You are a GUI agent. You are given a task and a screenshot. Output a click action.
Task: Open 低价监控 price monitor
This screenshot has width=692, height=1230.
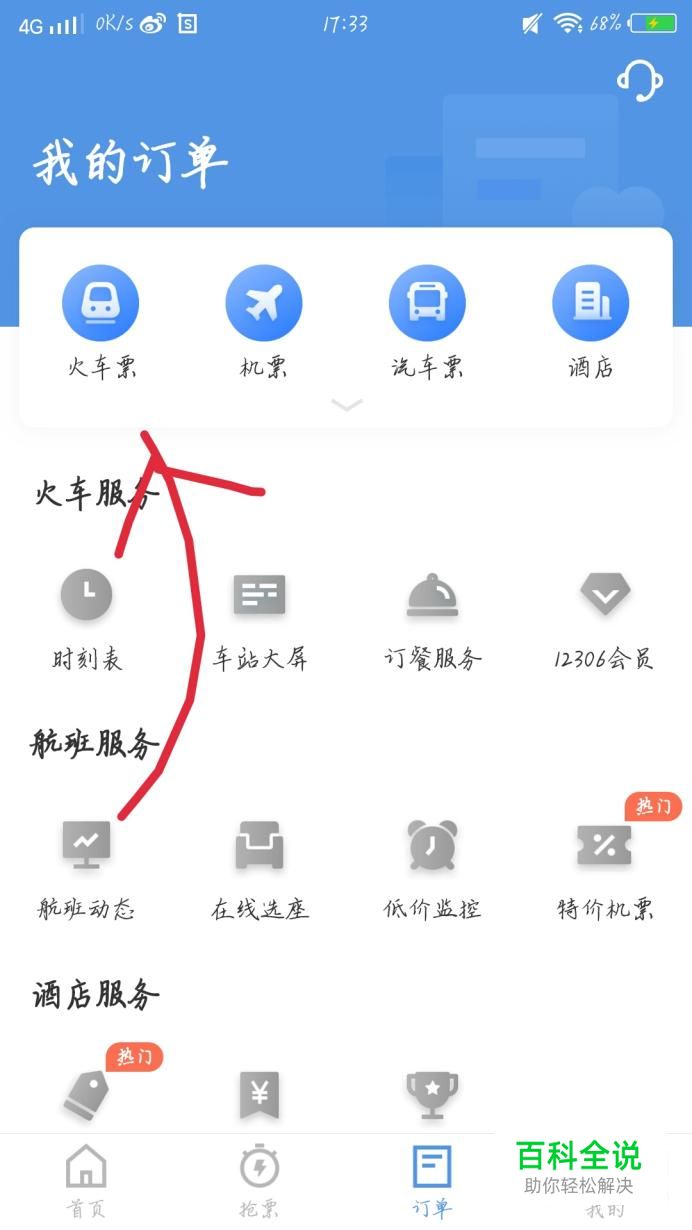pos(432,866)
